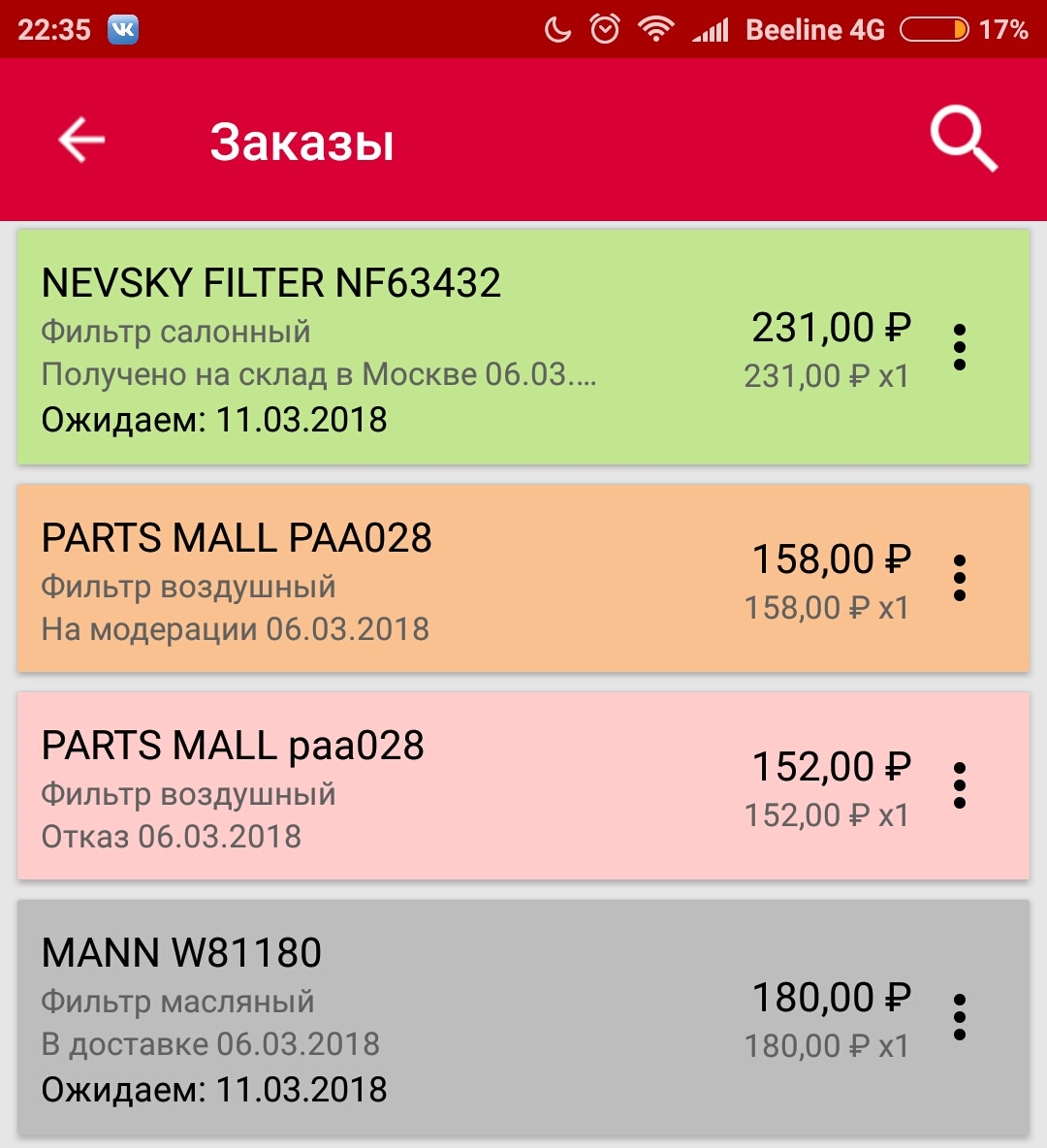Viewport: 1047px width, 1148px height.
Task: Open overflow menu for MANN W81180
Action: (960, 1017)
